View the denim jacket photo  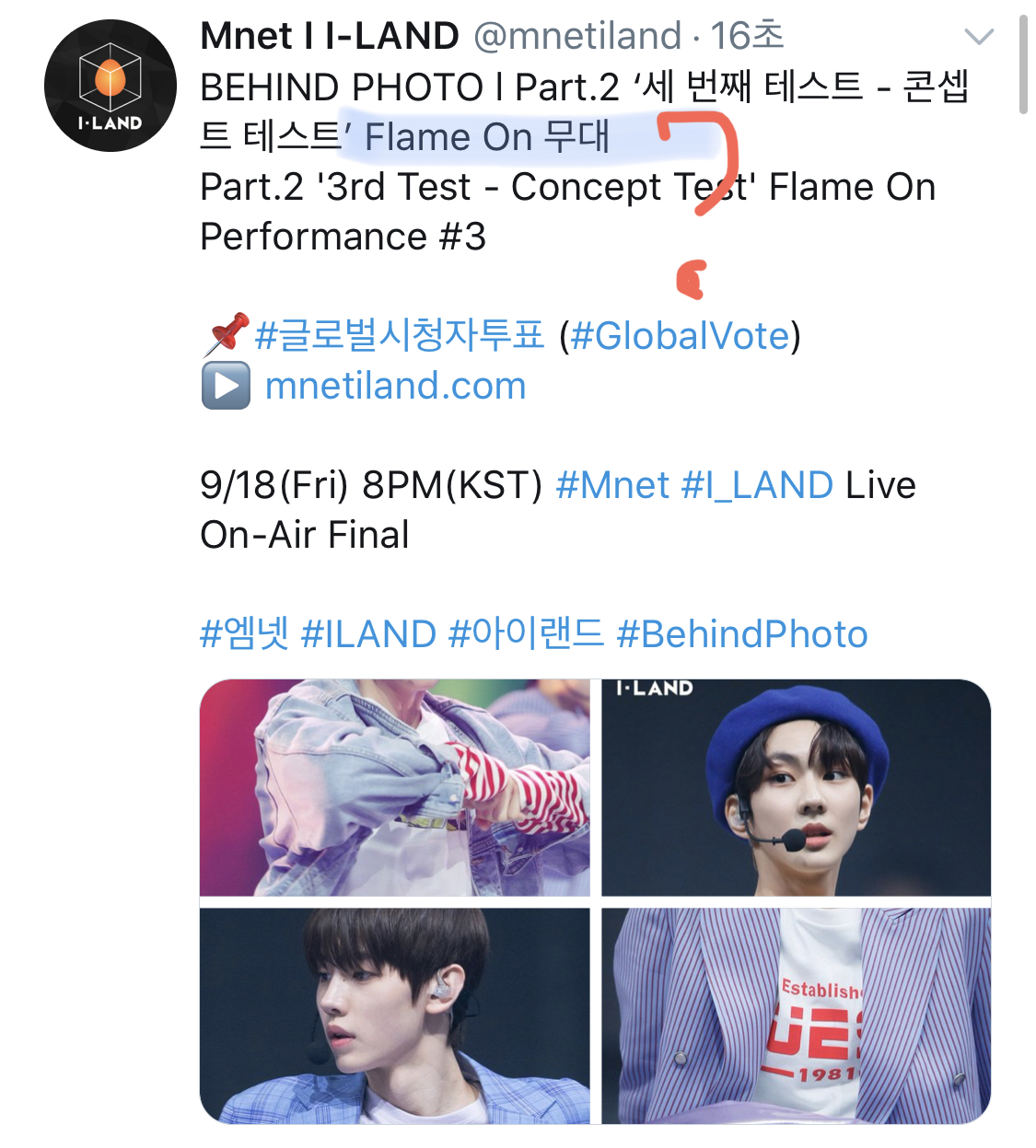(x=395, y=788)
